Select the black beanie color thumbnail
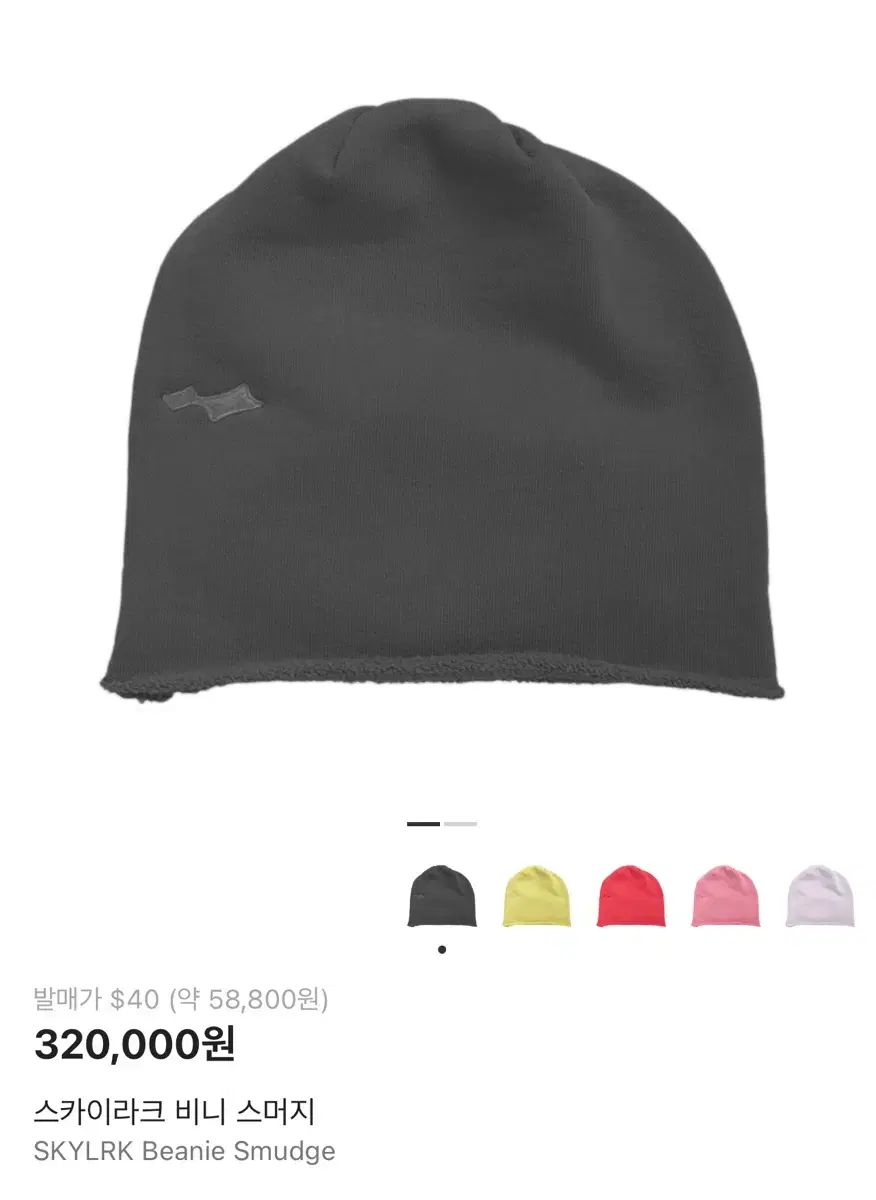This screenshot has width=876, height=1200. pos(442,896)
